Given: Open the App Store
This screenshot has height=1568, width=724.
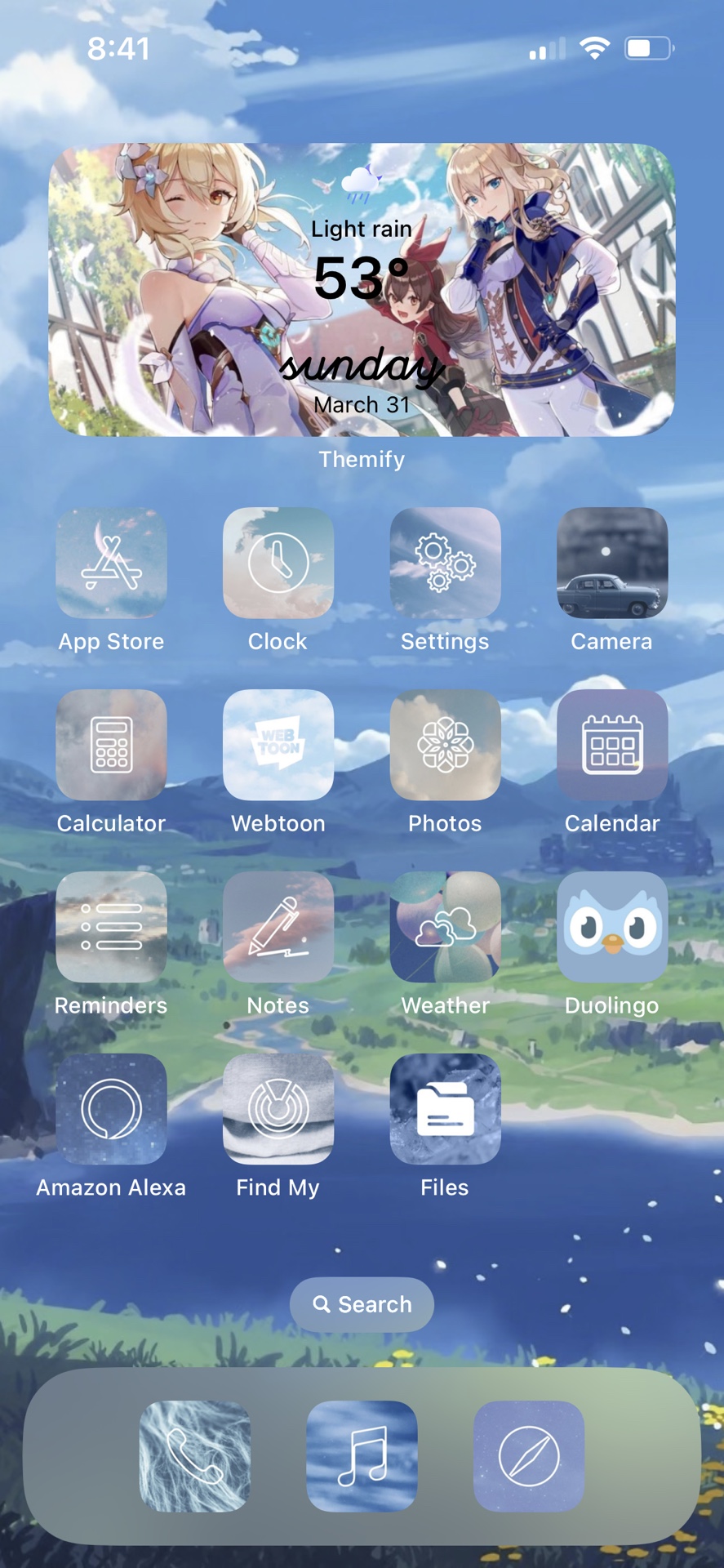Looking at the screenshot, I should coord(111,563).
